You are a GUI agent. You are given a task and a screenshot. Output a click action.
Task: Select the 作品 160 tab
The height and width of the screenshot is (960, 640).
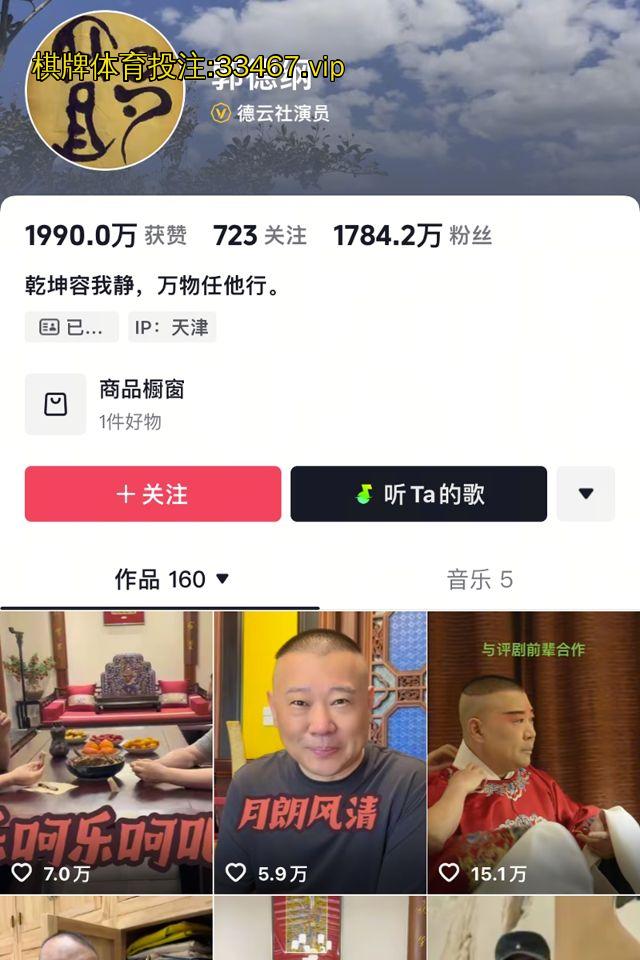tap(171, 579)
